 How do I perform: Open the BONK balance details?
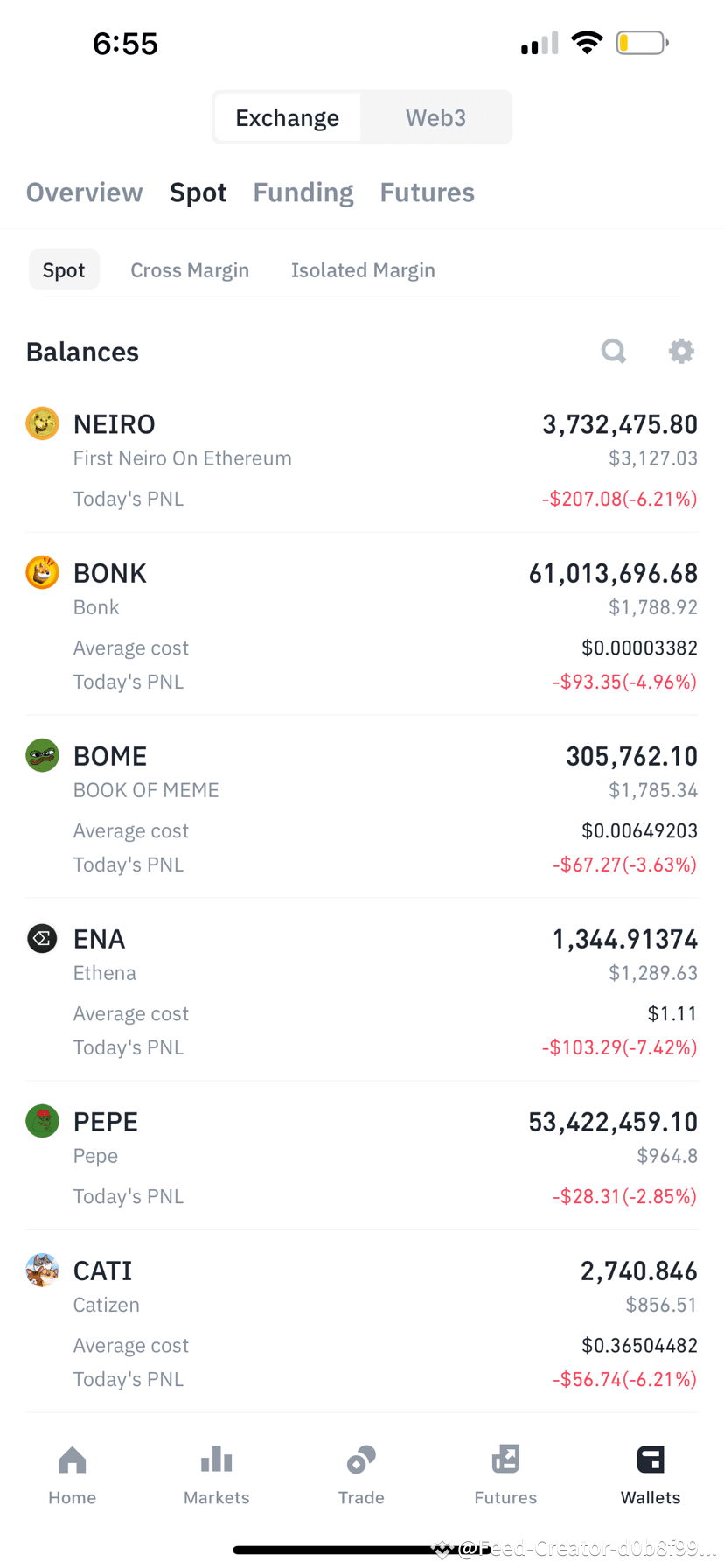362,625
